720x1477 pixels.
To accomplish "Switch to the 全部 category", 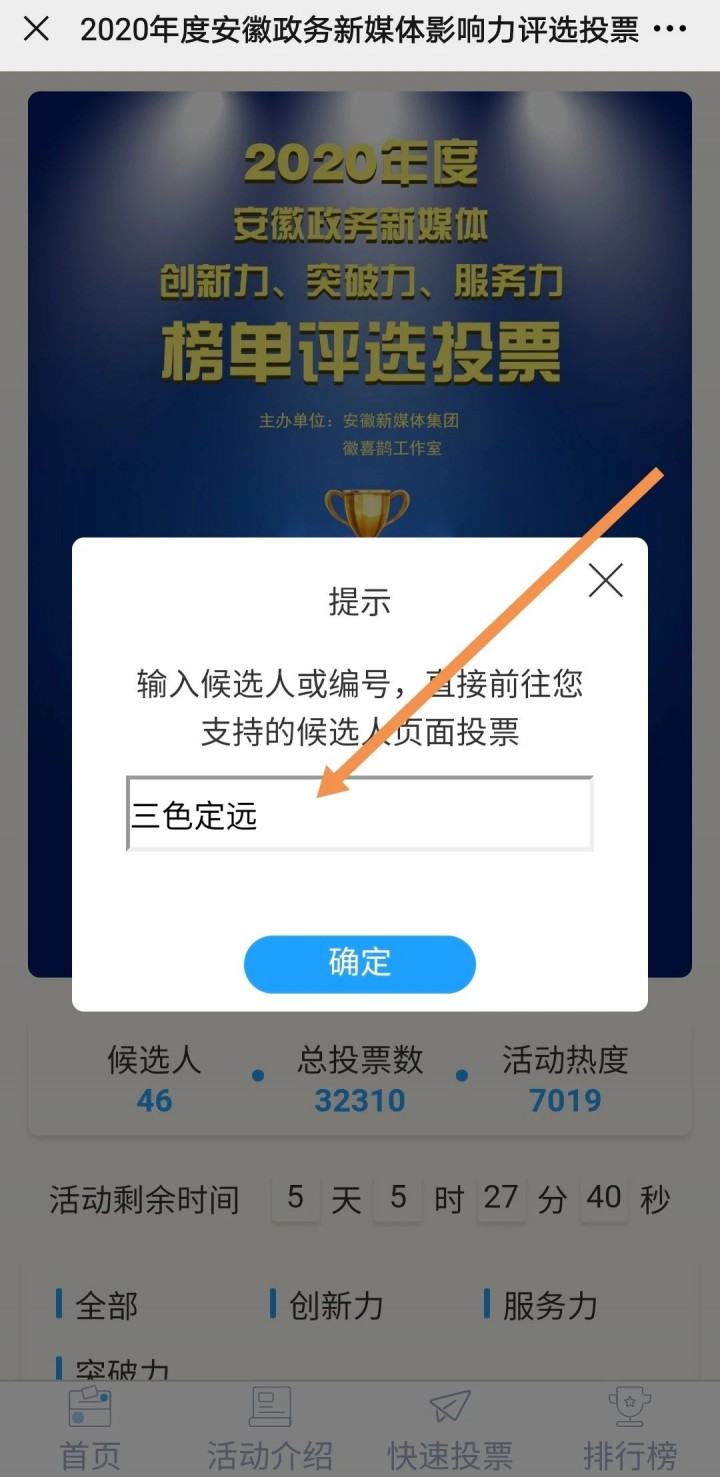I will [105, 1305].
